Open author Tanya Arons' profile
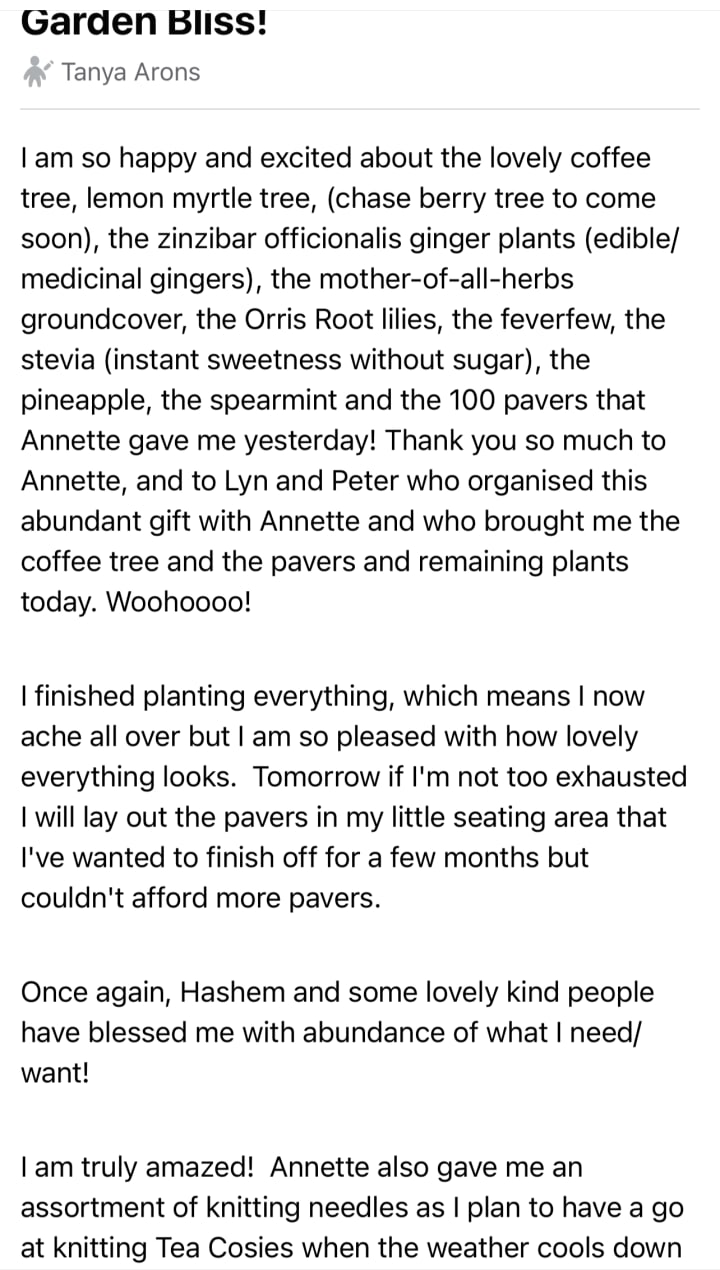720x1270 pixels. click(x=129, y=72)
